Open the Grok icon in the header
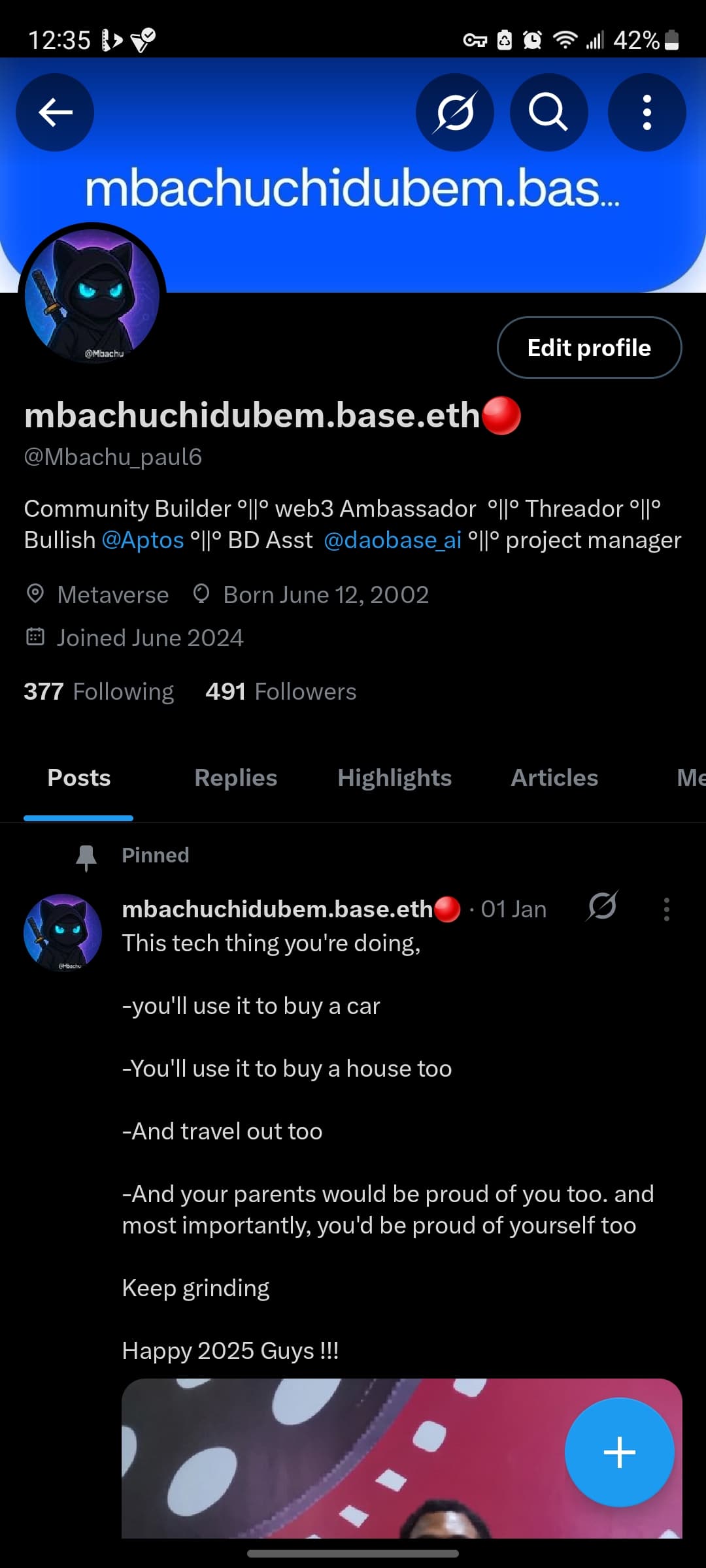Screen dimensions: 706x1568 click(455, 112)
